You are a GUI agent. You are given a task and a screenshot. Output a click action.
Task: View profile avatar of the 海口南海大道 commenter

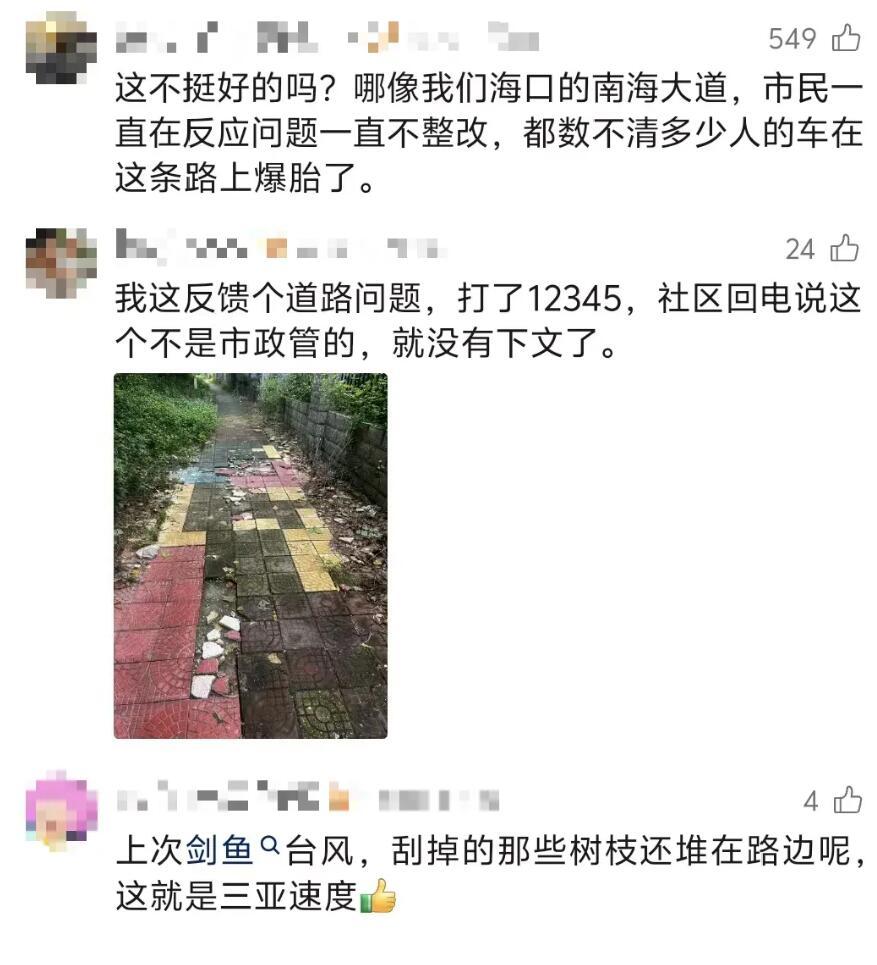60,48
